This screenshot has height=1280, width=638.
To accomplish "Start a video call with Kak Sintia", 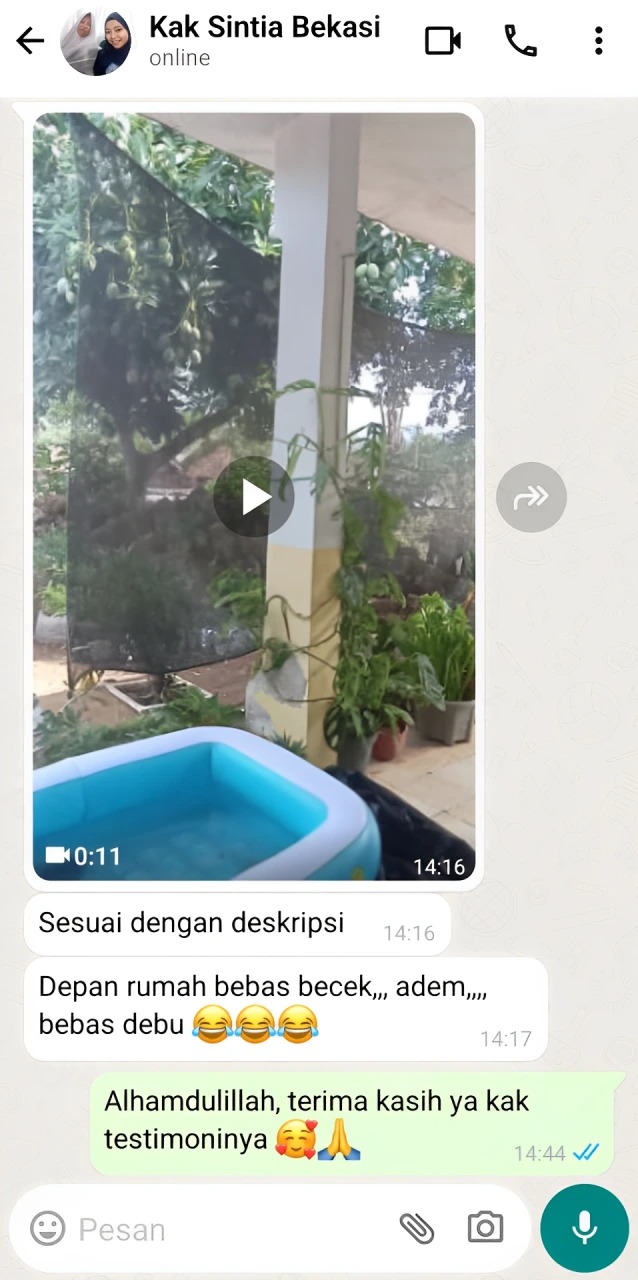I will click(x=442, y=41).
